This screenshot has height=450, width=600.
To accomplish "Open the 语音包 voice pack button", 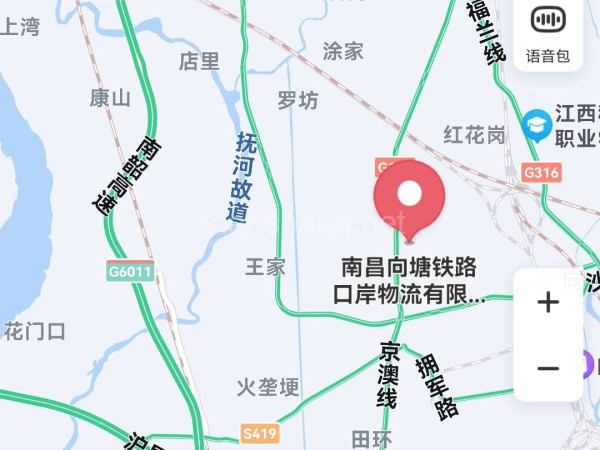I will pyautogui.click(x=547, y=33).
